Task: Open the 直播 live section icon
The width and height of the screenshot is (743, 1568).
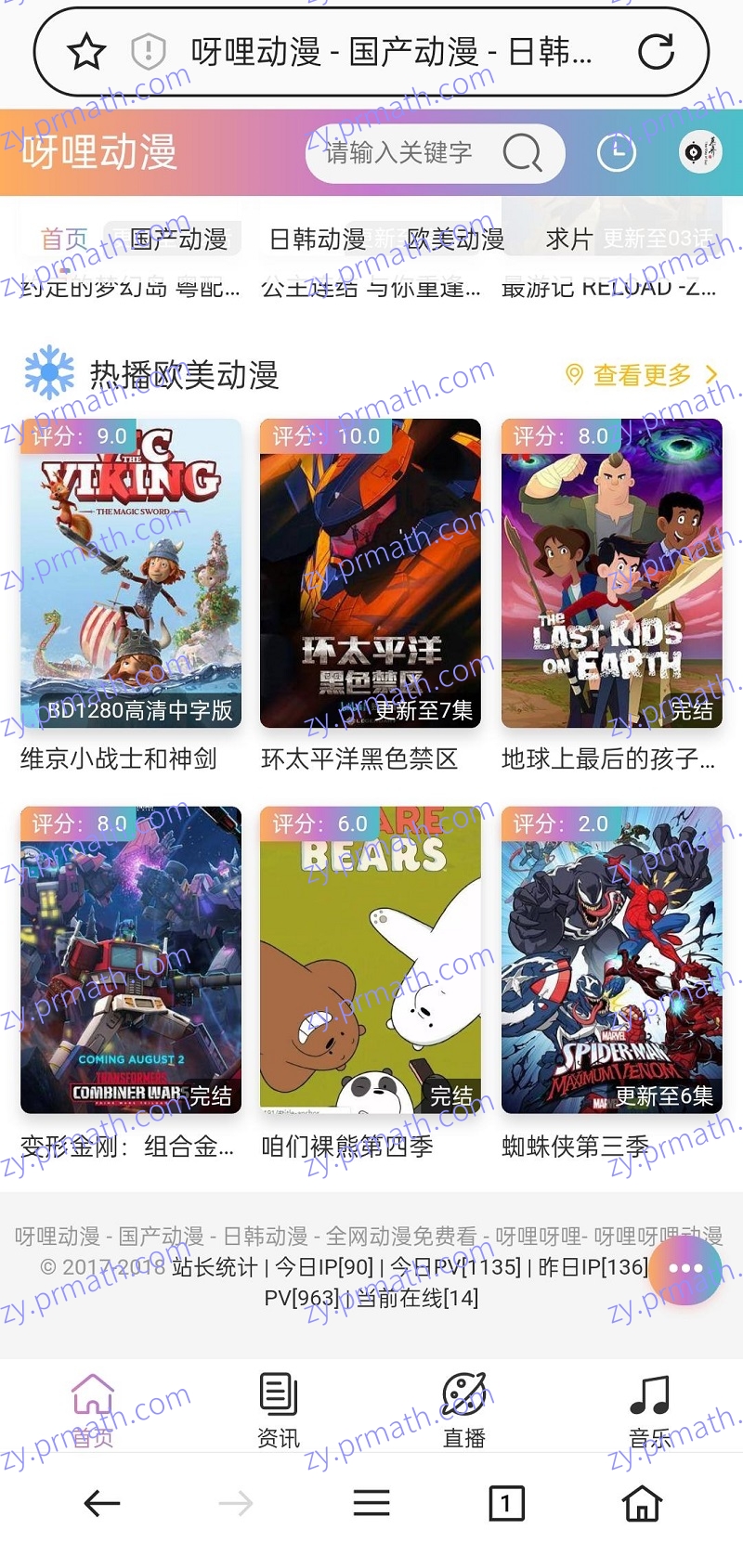Action: (463, 1393)
